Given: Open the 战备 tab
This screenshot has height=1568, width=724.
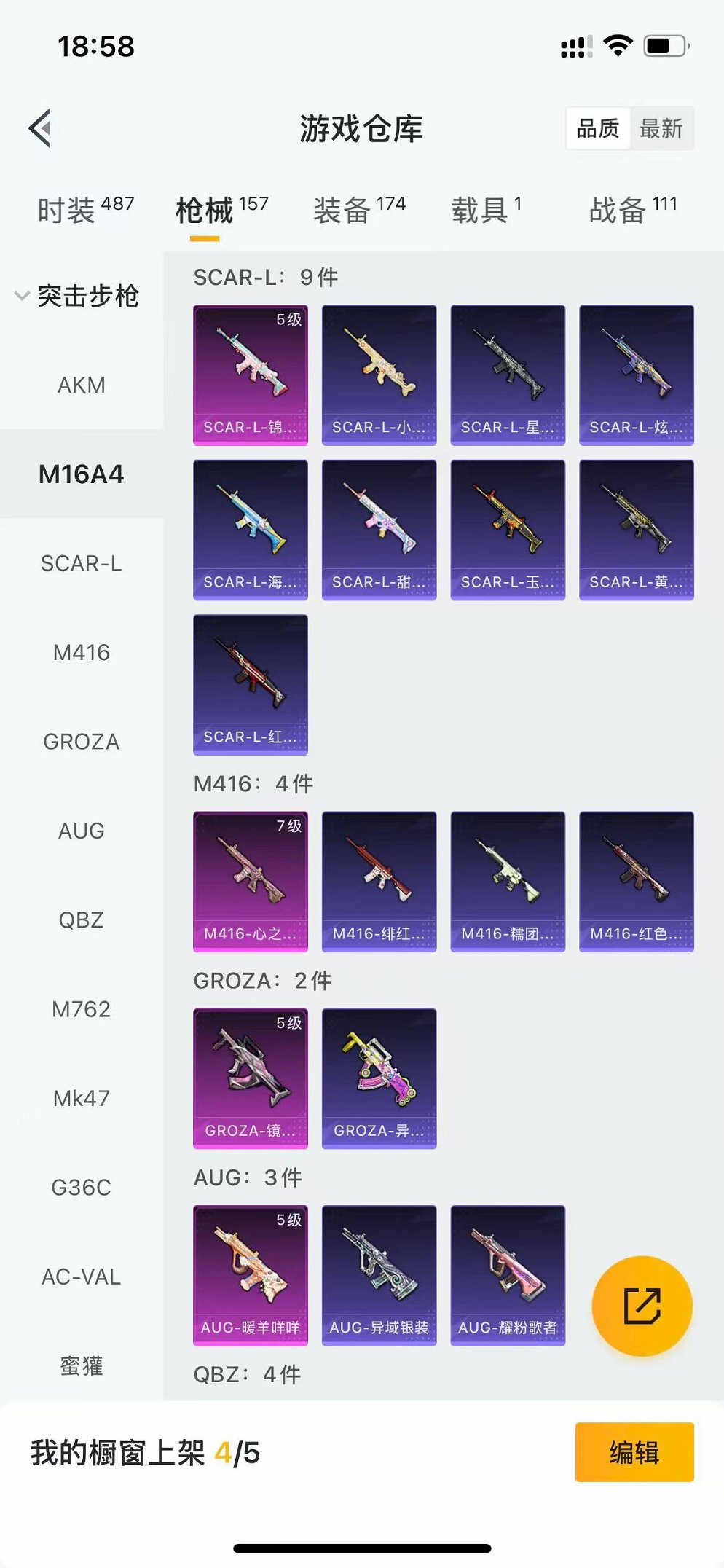Looking at the screenshot, I should (632, 211).
